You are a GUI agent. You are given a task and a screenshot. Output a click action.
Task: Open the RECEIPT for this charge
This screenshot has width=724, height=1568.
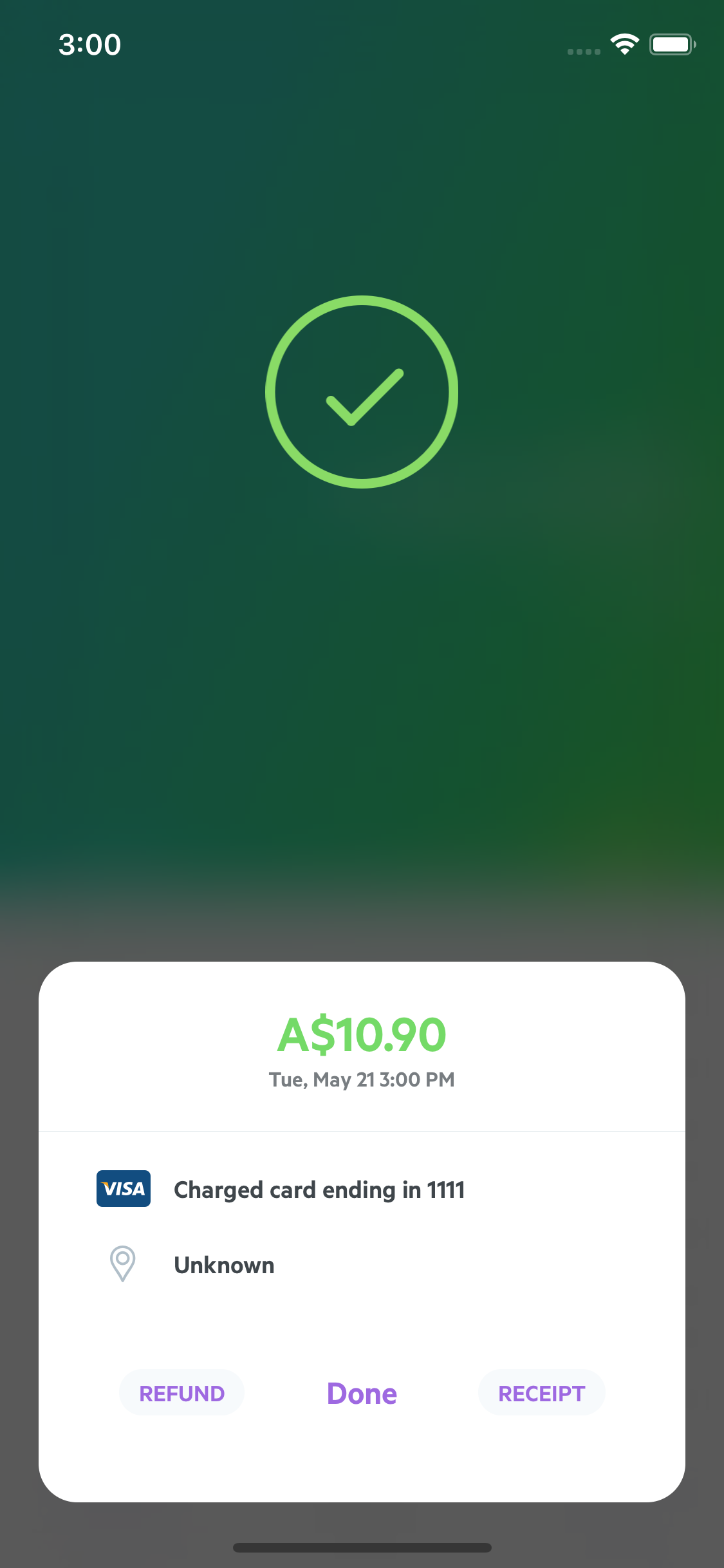pyautogui.click(x=541, y=1393)
